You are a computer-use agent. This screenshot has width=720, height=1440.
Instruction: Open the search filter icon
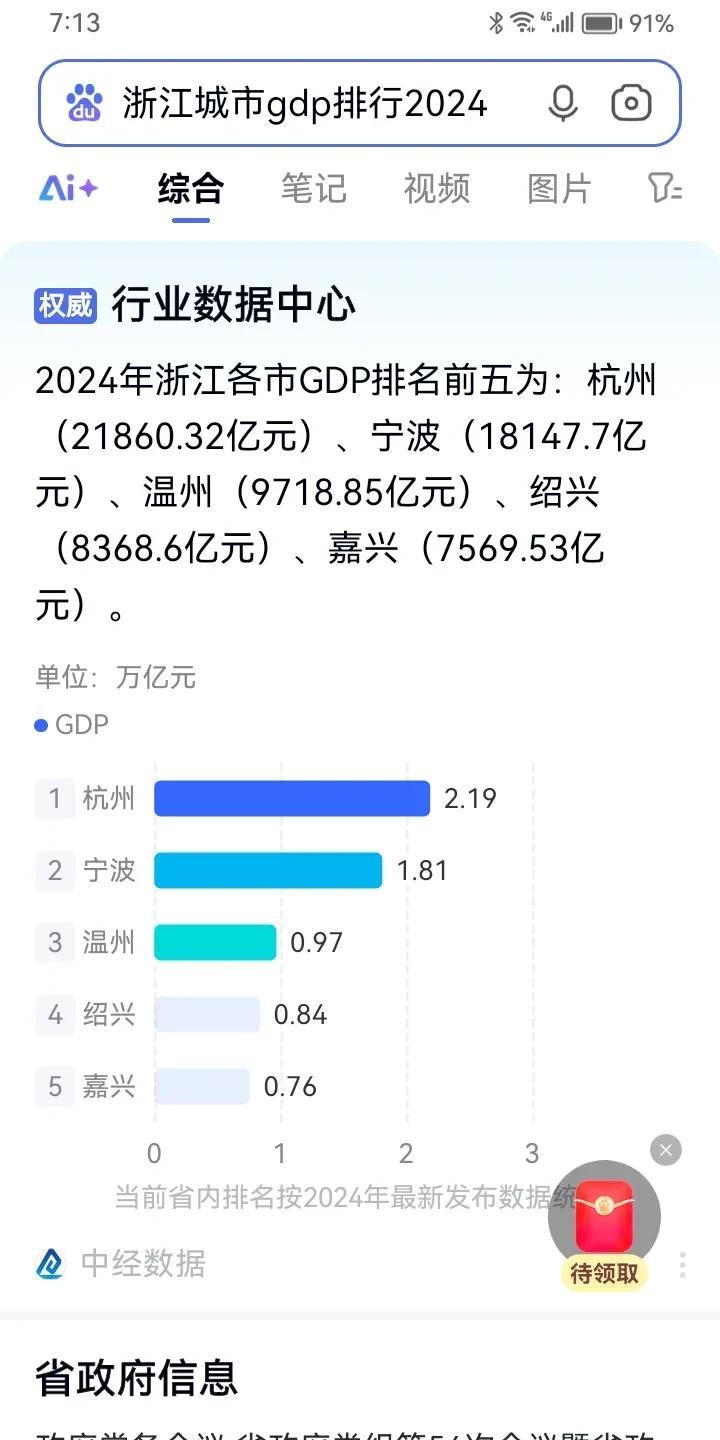(665, 188)
